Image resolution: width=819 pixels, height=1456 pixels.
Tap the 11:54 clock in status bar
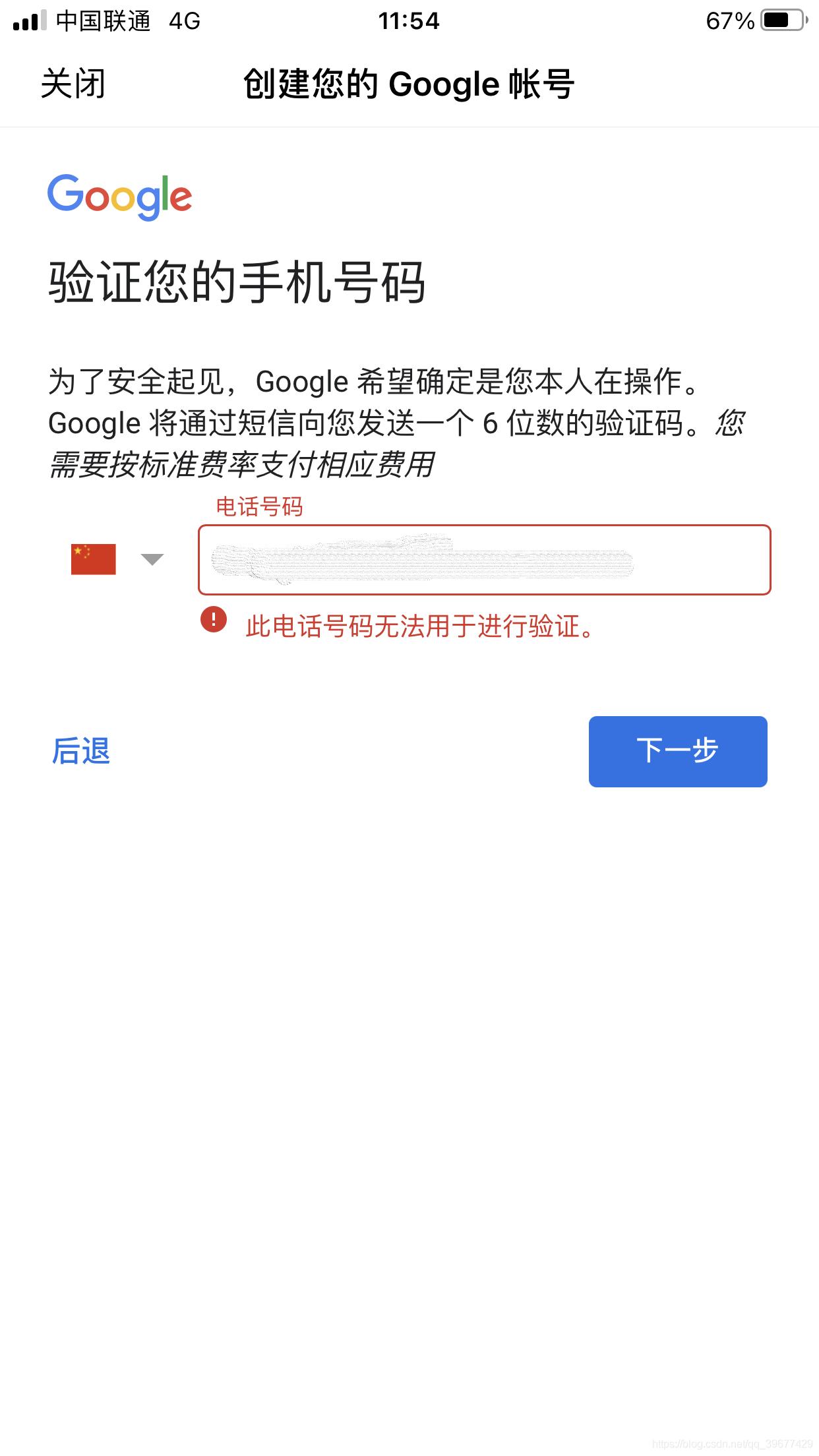coord(409,20)
